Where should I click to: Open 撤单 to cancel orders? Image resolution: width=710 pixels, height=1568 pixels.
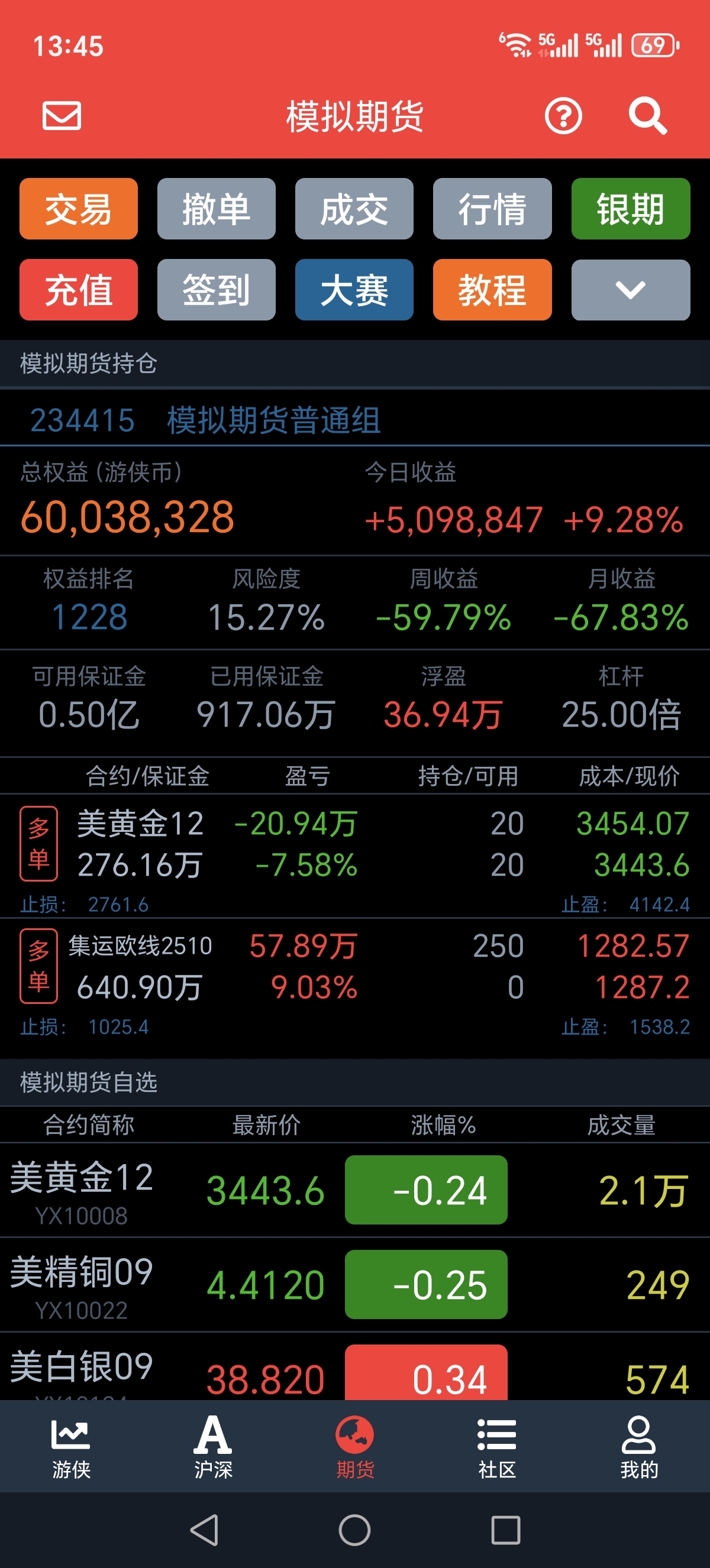coord(216,209)
